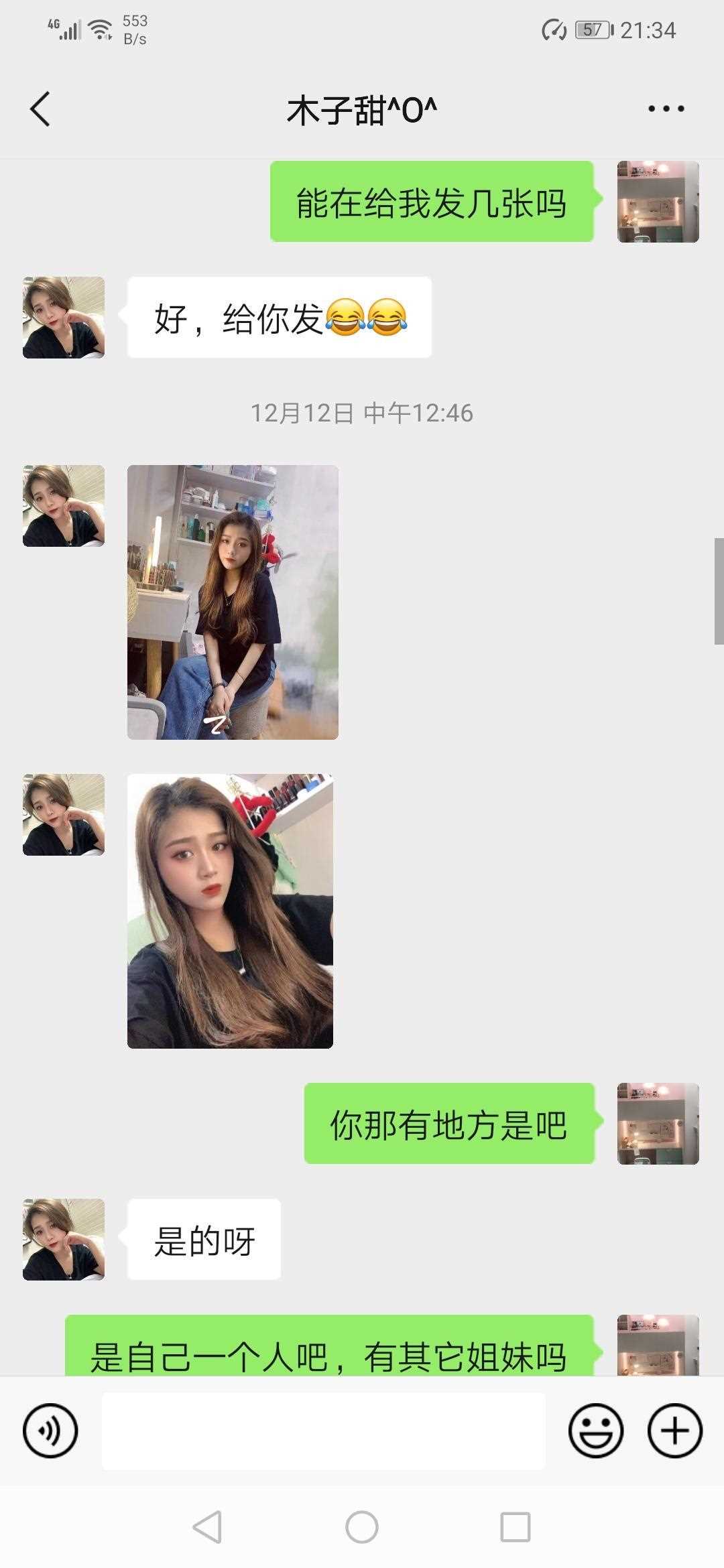The height and width of the screenshot is (1568, 724).
Task: Go back from the chat
Action: [x=40, y=109]
